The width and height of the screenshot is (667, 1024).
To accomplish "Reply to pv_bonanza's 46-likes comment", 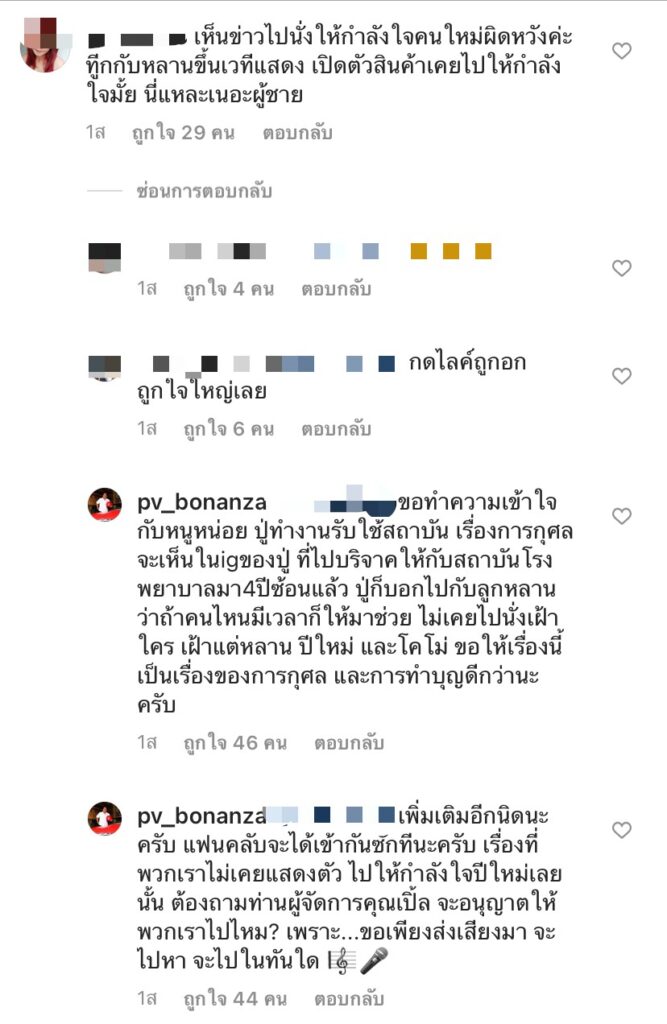I will [349, 743].
